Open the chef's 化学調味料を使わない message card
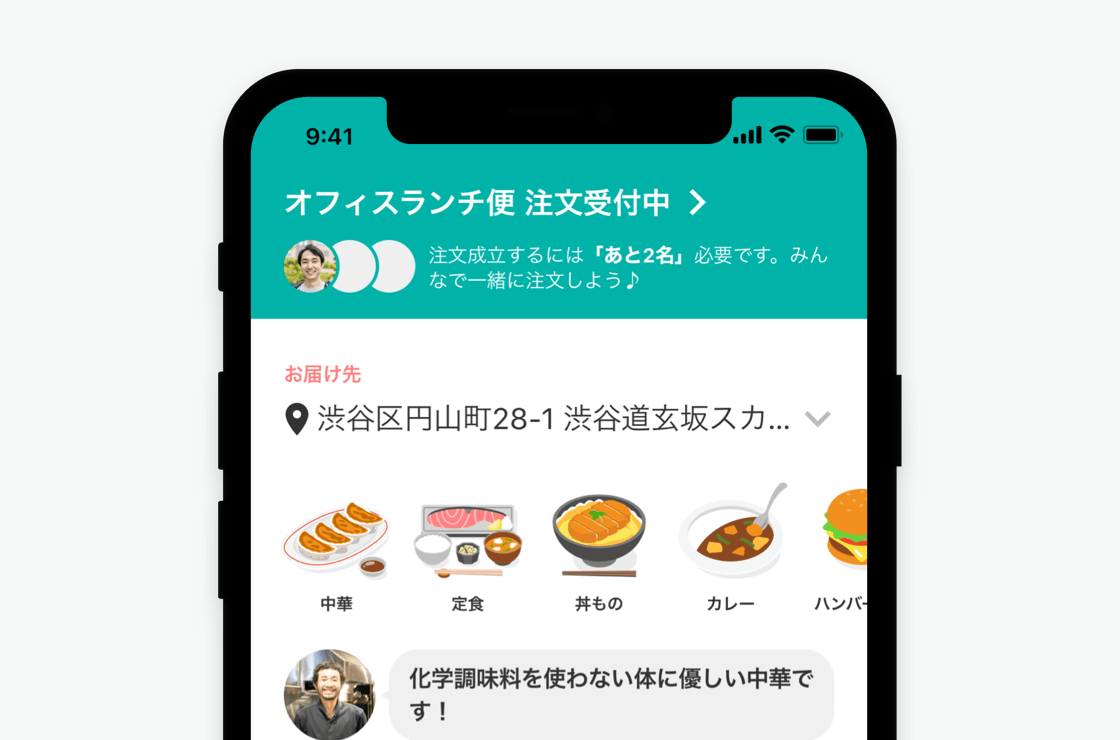1120x740 pixels. coord(610,694)
